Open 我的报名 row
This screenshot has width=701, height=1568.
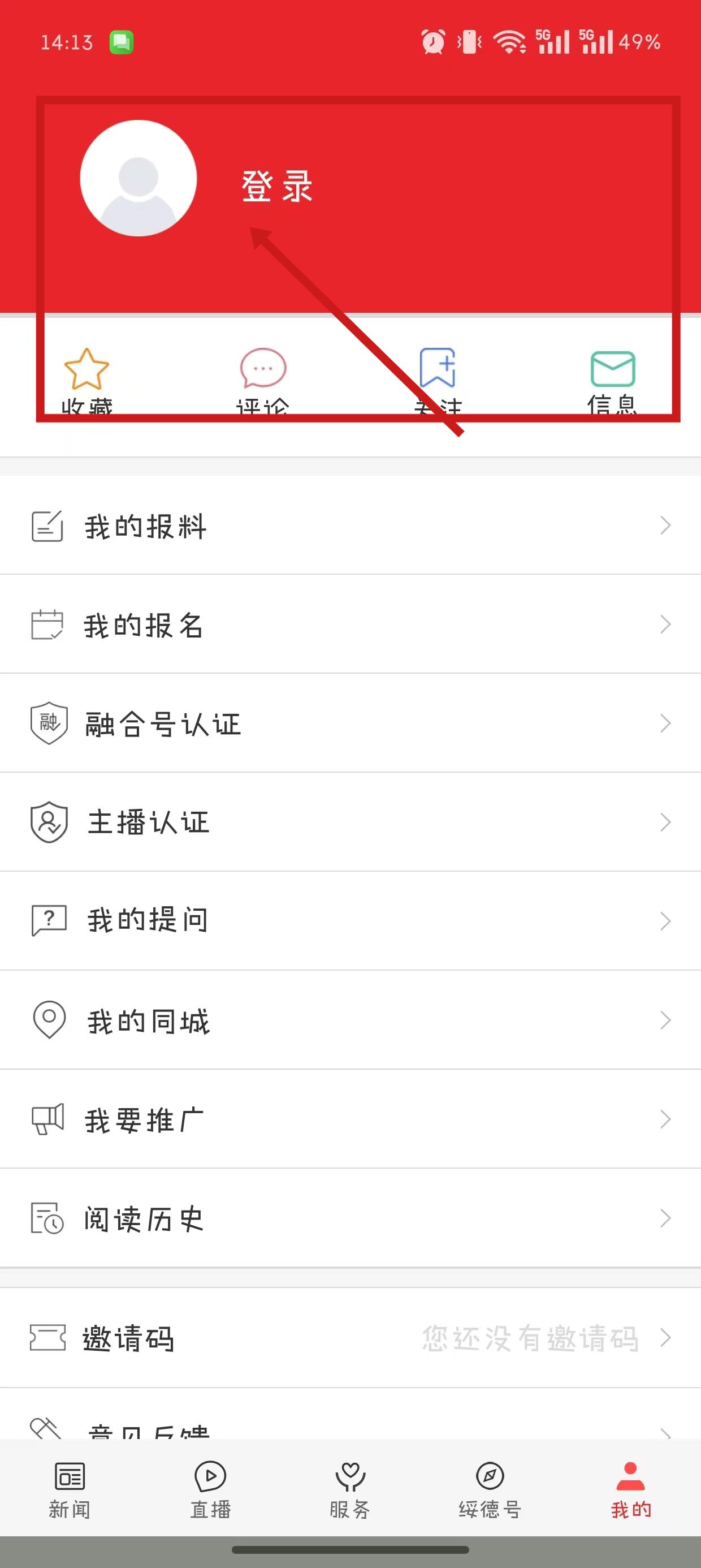350,624
